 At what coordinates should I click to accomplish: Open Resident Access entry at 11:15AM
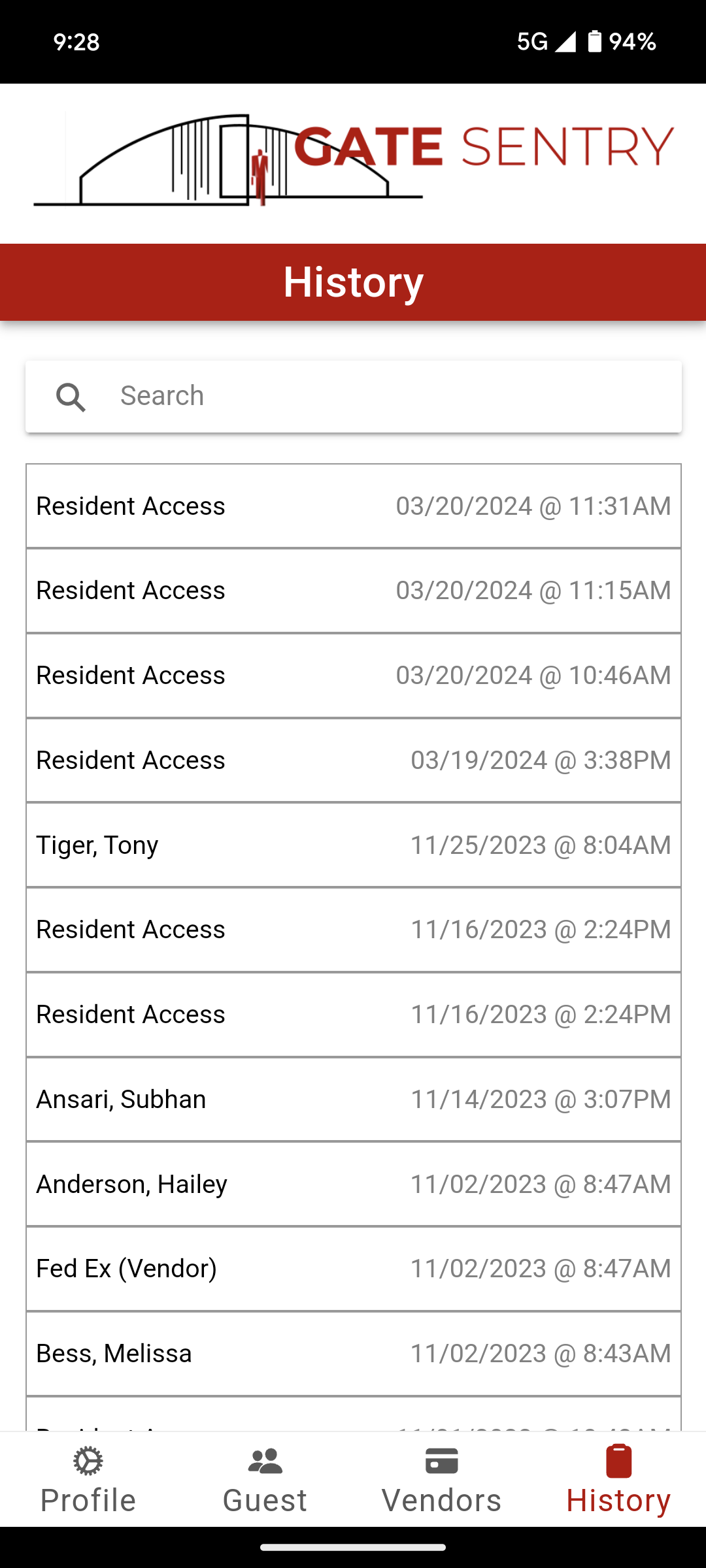353,591
